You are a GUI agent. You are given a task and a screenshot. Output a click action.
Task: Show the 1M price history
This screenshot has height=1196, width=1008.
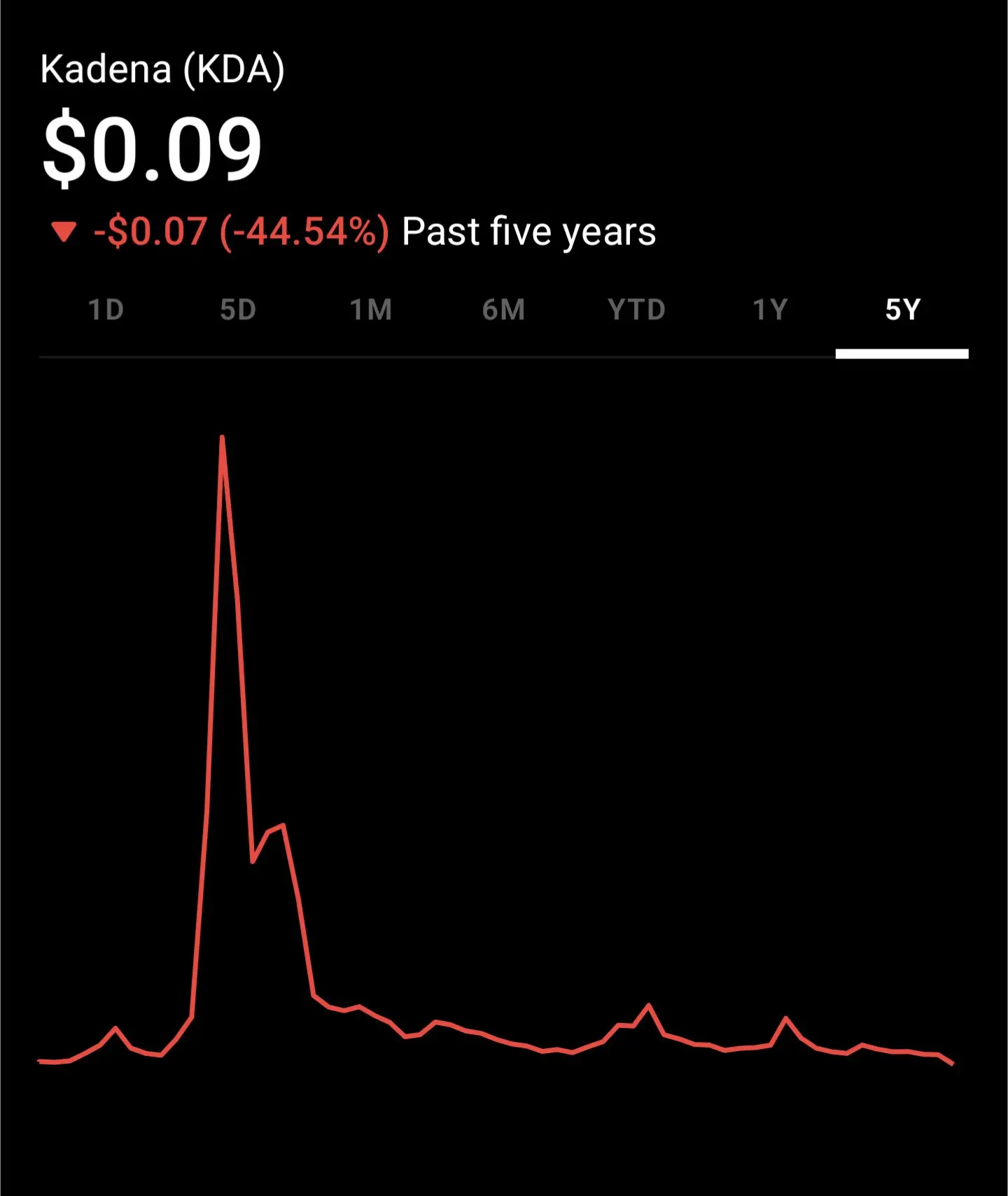point(371,310)
